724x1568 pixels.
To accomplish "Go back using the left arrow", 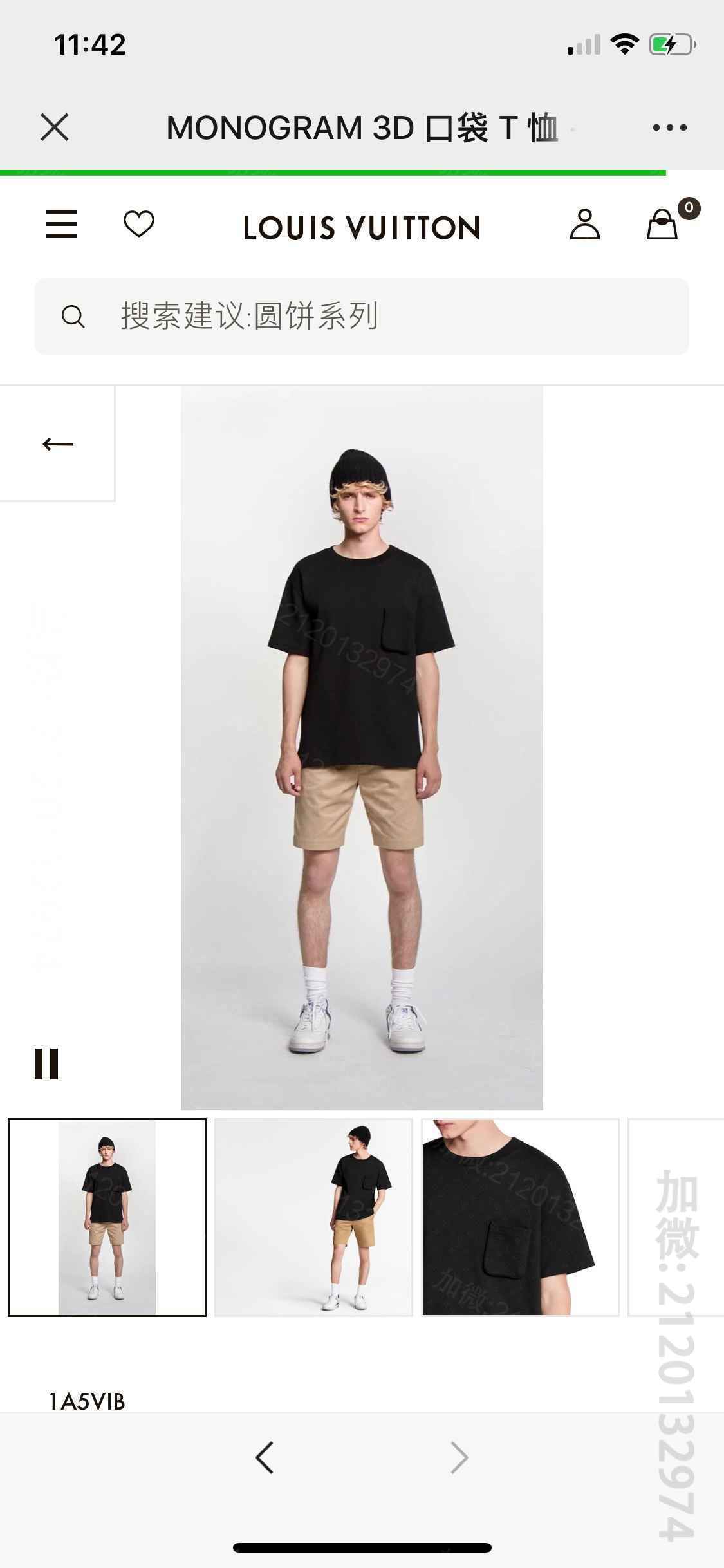I will (x=58, y=444).
